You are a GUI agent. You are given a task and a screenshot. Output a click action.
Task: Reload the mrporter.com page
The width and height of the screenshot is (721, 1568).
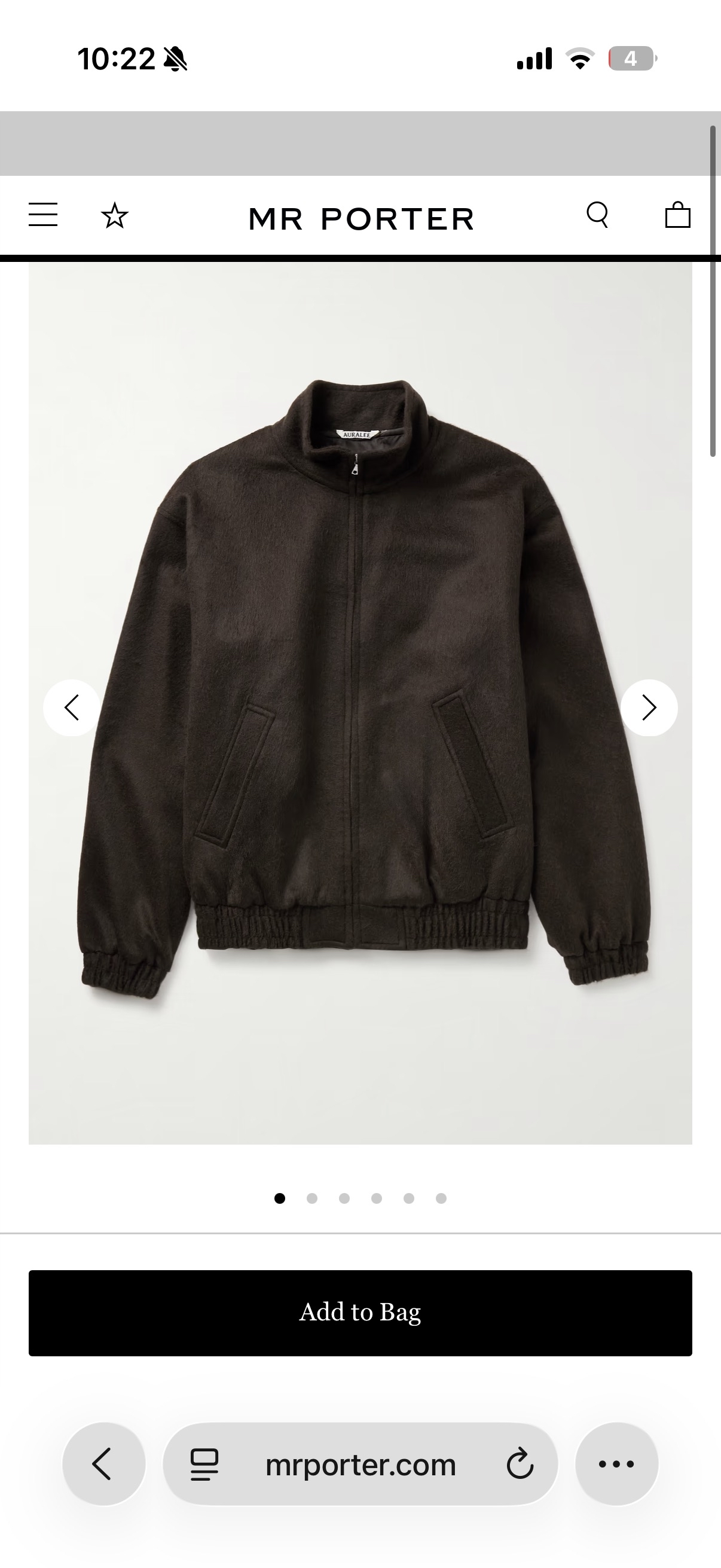(x=520, y=1465)
